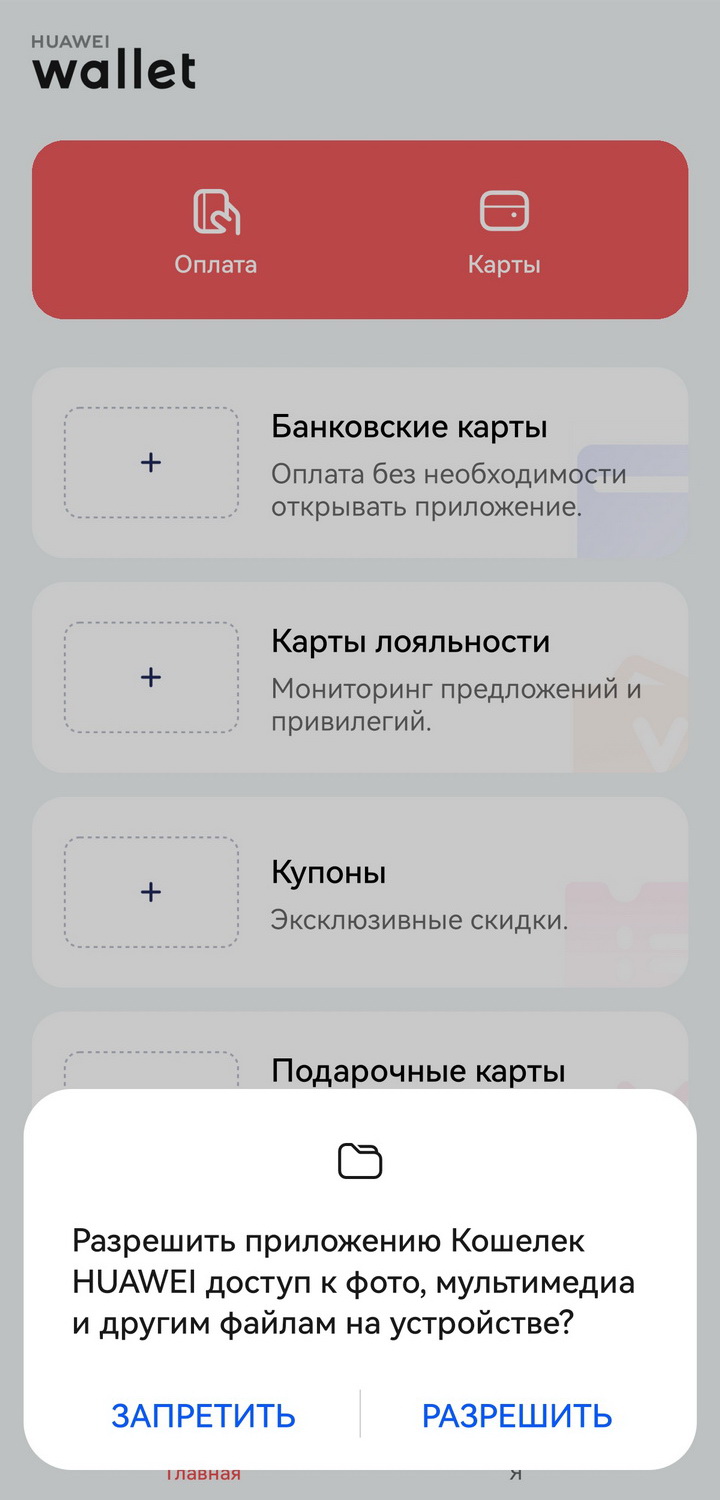The height and width of the screenshot is (1500, 720).
Task: Add a loyalty card in Карты лояльности
Action: (151, 677)
